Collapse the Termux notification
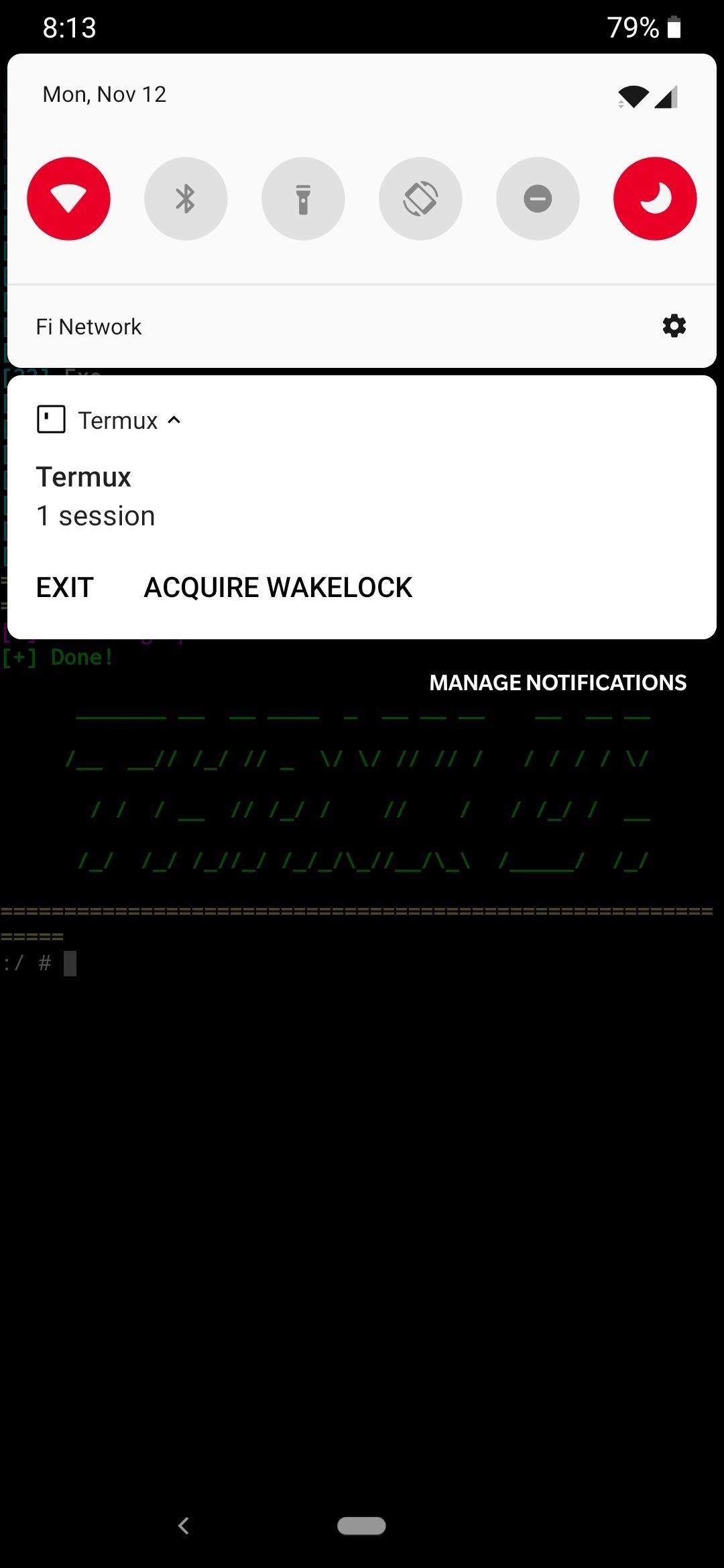Viewport: 724px width, 1568px height. [174, 420]
